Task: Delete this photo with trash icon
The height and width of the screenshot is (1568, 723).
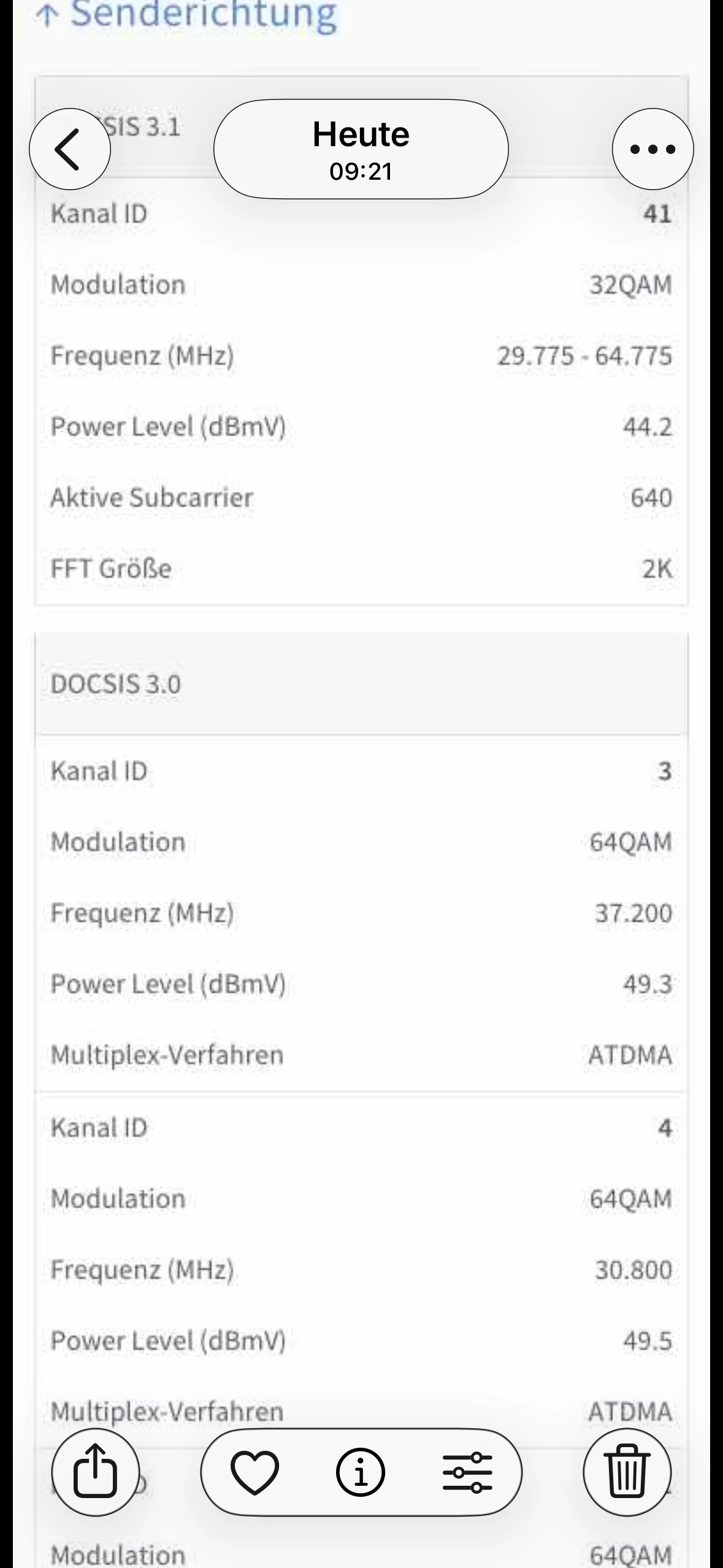Action: click(627, 1472)
